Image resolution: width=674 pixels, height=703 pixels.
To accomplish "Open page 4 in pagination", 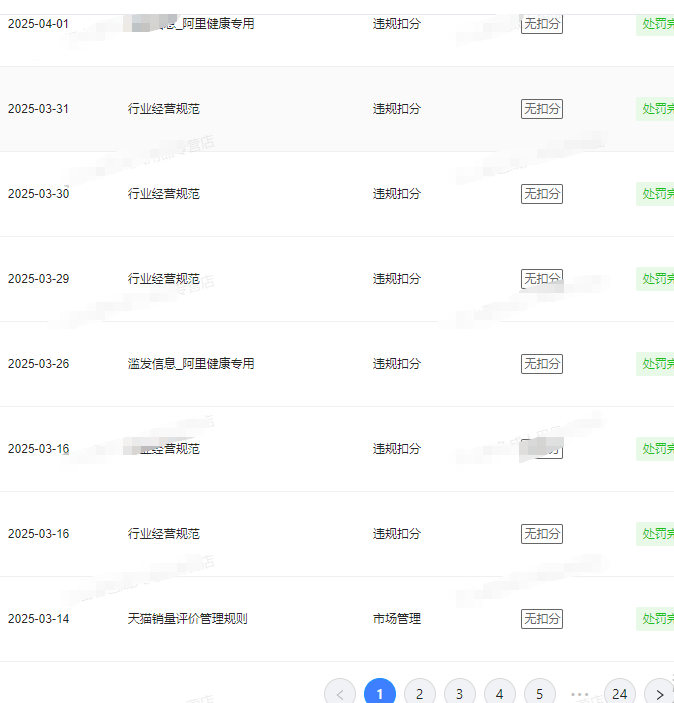I will 500,693.
